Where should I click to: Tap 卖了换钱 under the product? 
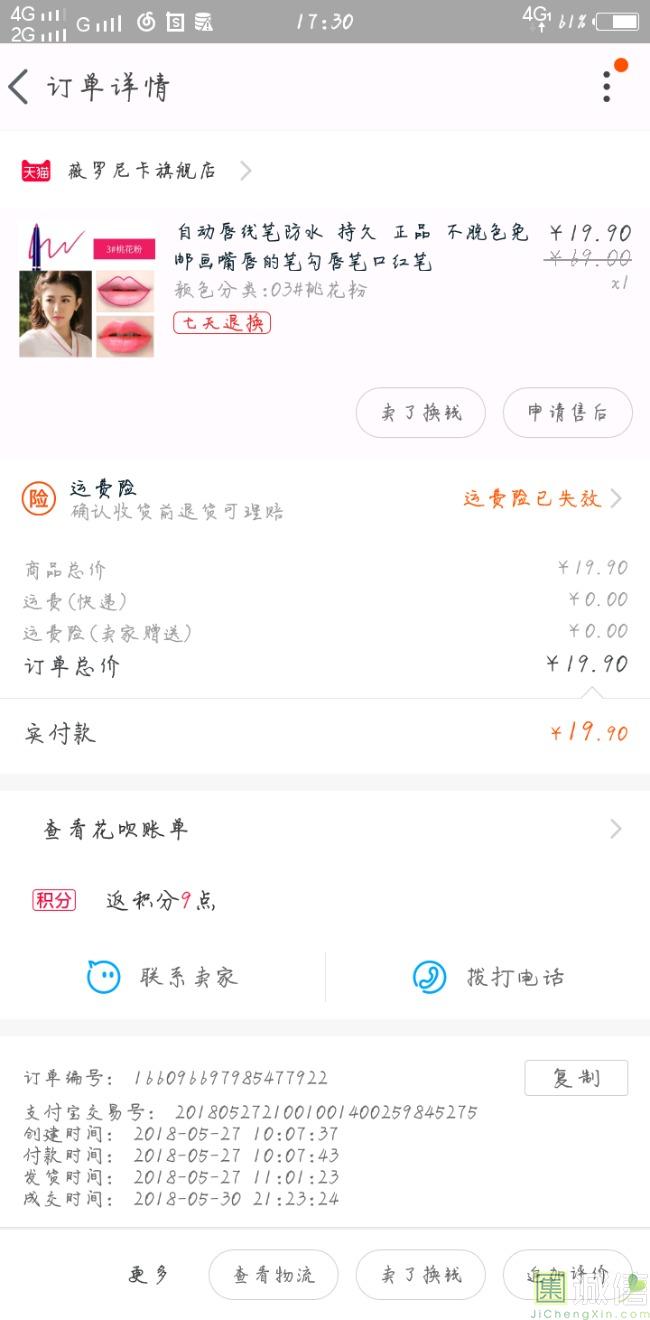click(421, 413)
